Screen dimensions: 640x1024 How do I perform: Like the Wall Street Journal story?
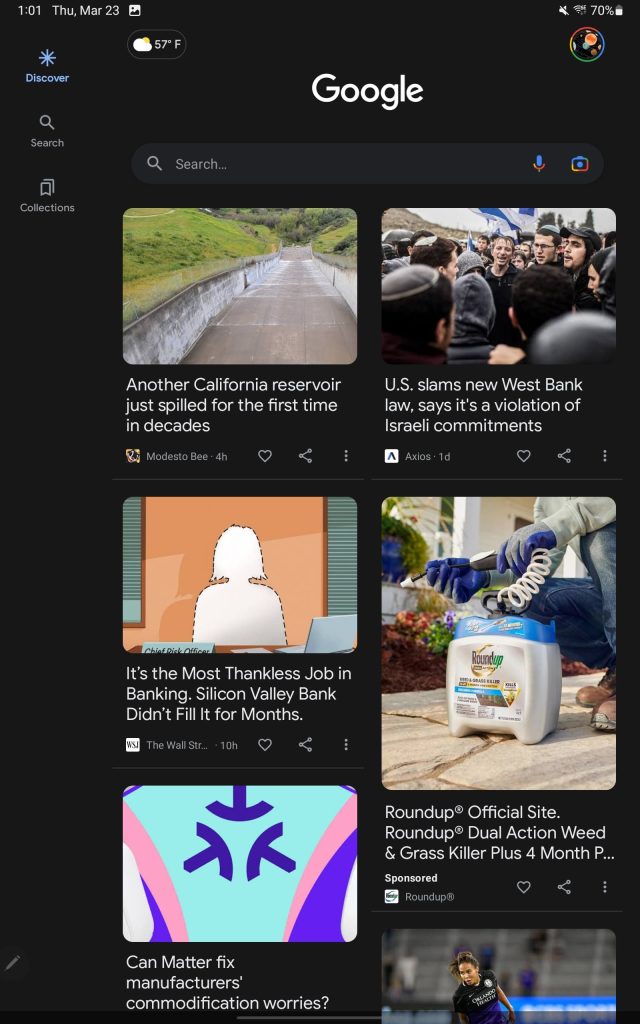coord(265,745)
